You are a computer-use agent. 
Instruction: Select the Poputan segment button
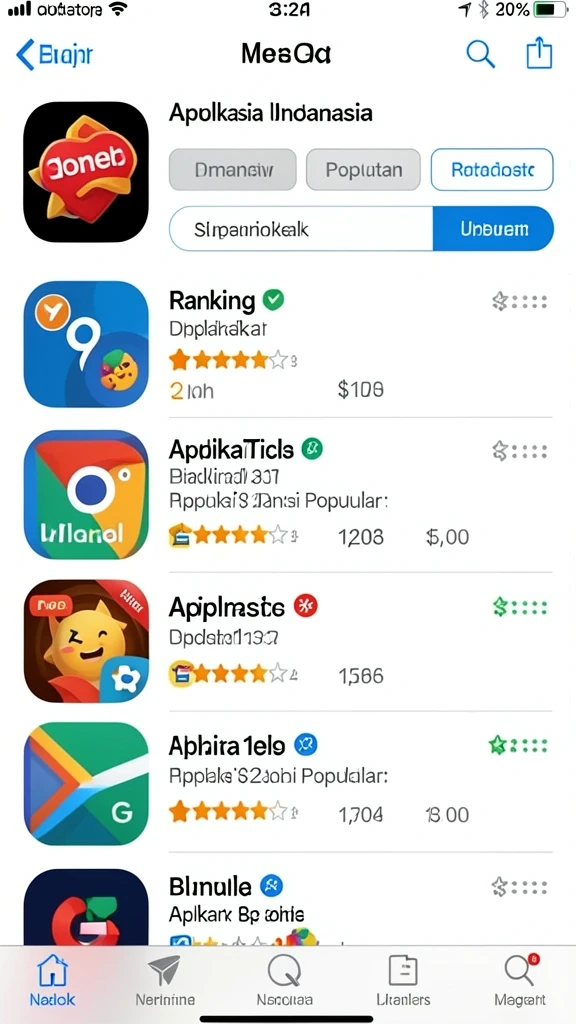[x=363, y=170]
